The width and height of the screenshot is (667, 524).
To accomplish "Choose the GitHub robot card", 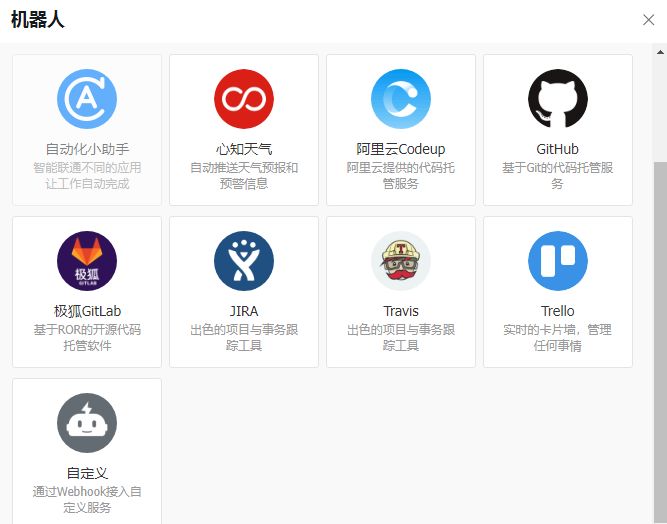I will (558, 130).
